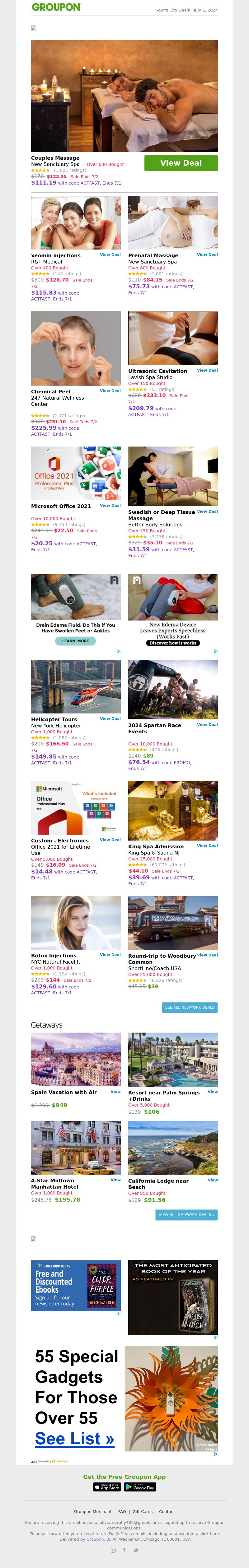Tap View All Getaways Deals button
Image resolution: width=249 pixels, height=1568 pixels.
click(186, 1214)
